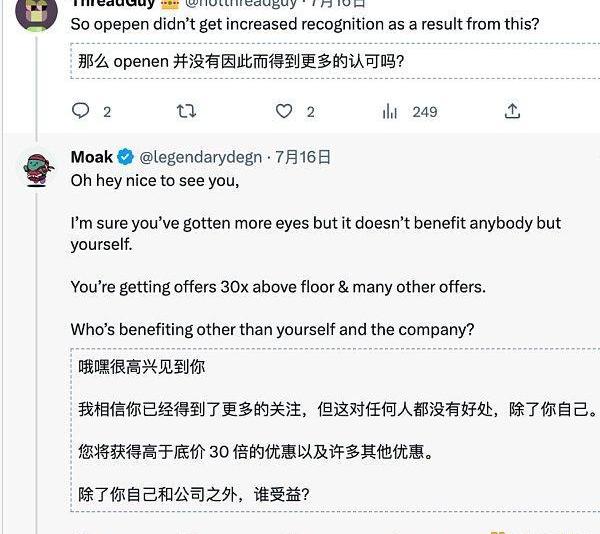Open the @legendarydegn profile handle
The image size is (600, 534).
click(x=201, y=157)
